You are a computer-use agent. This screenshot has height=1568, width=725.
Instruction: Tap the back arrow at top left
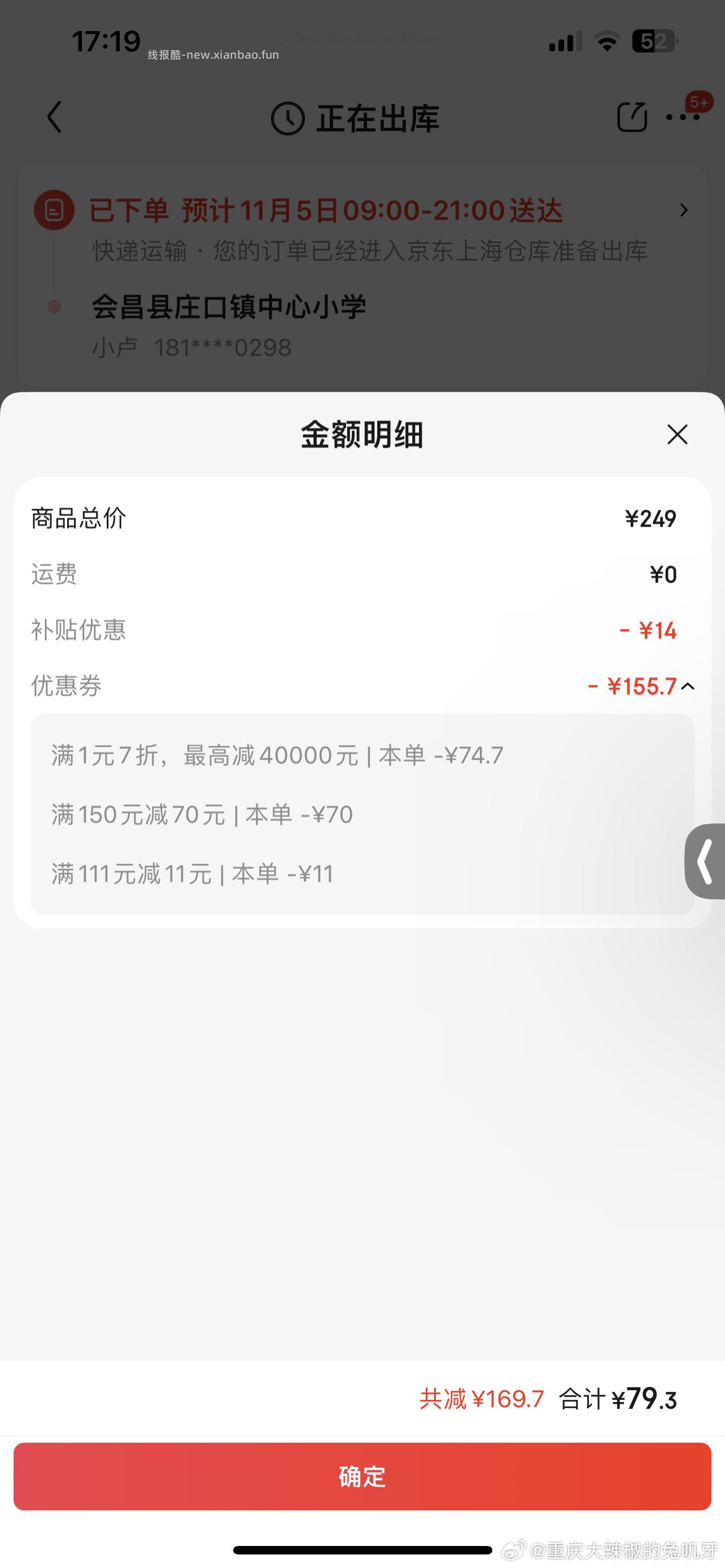(x=54, y=117)
